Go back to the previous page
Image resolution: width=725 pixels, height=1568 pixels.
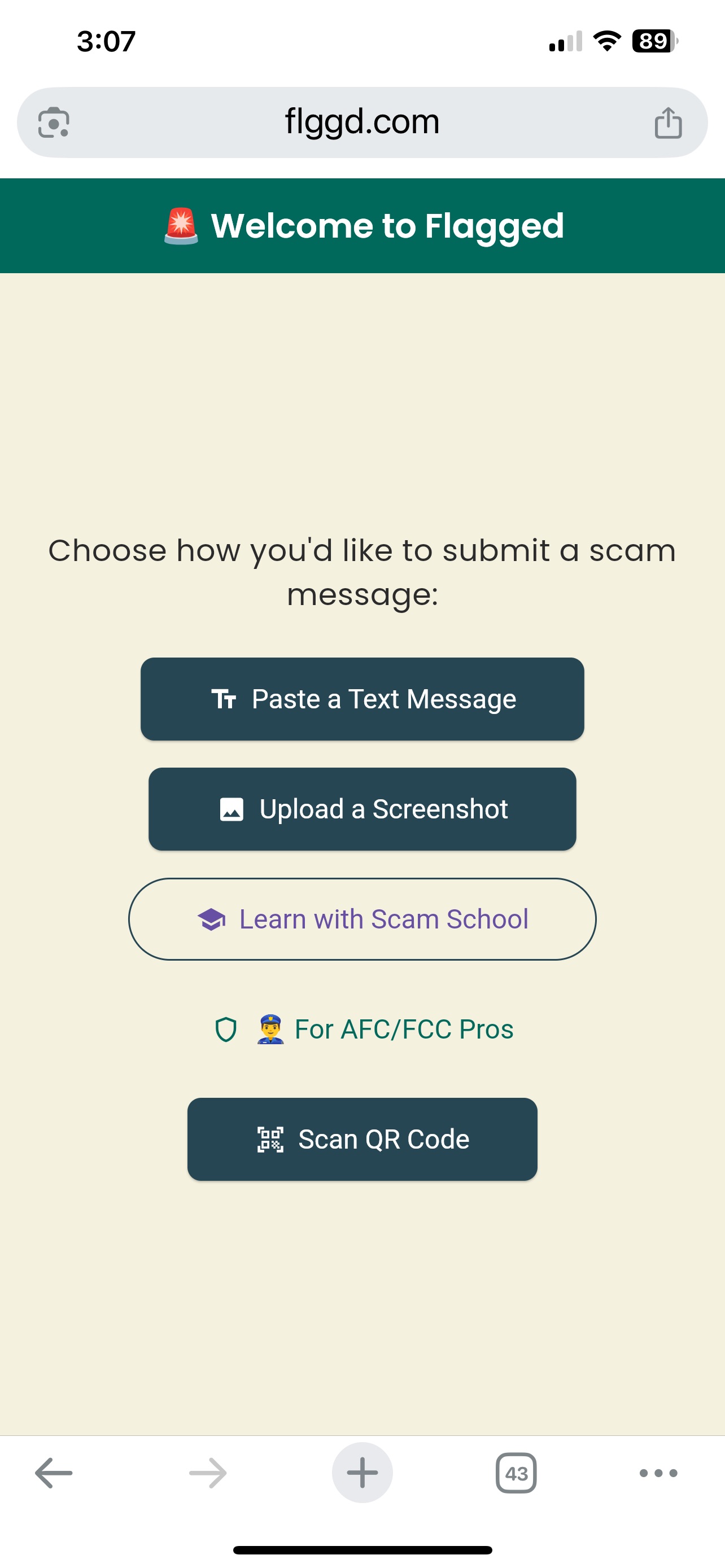(x=54, y=1473)
